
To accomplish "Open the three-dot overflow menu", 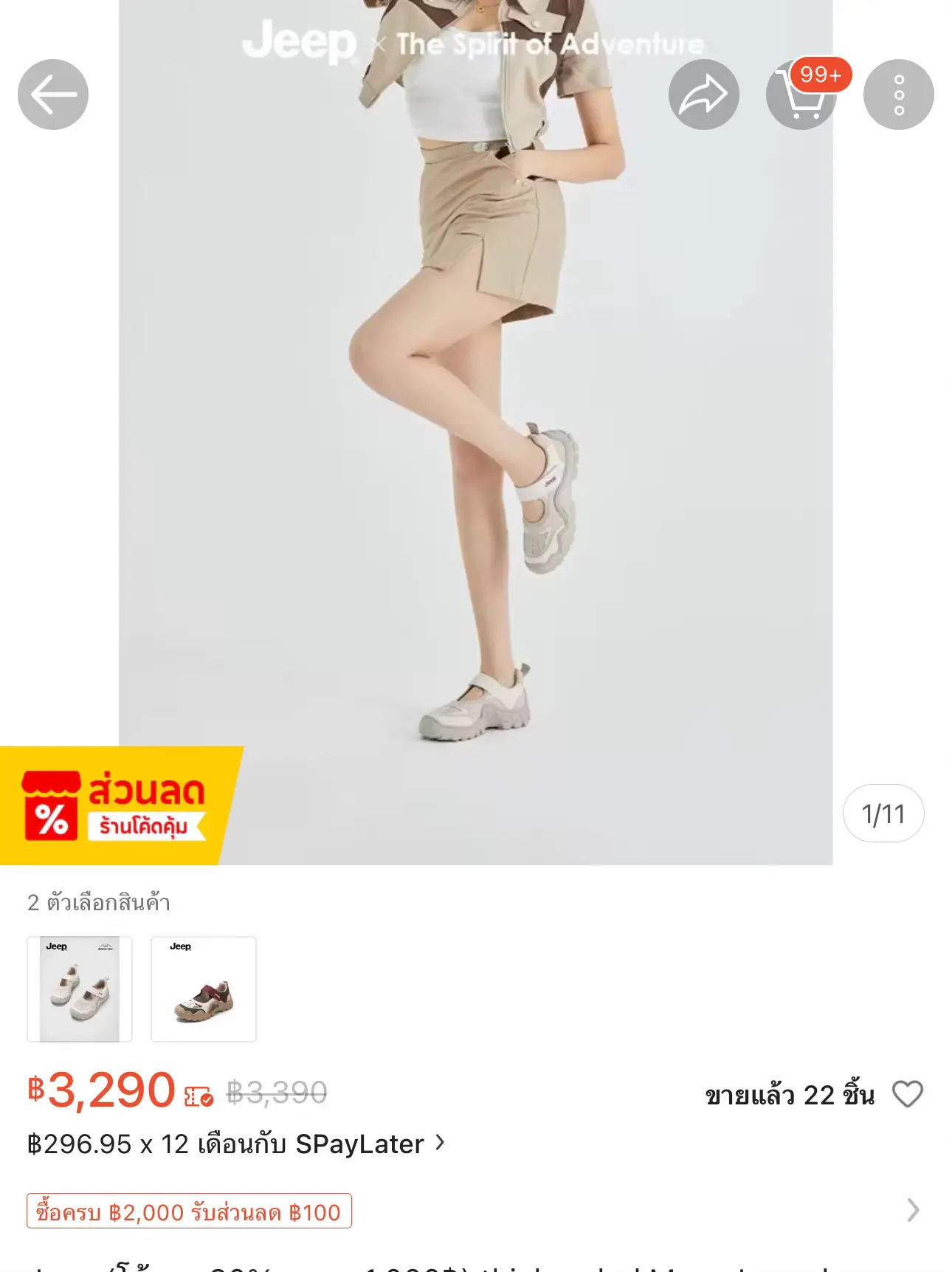I will [898, 94].
